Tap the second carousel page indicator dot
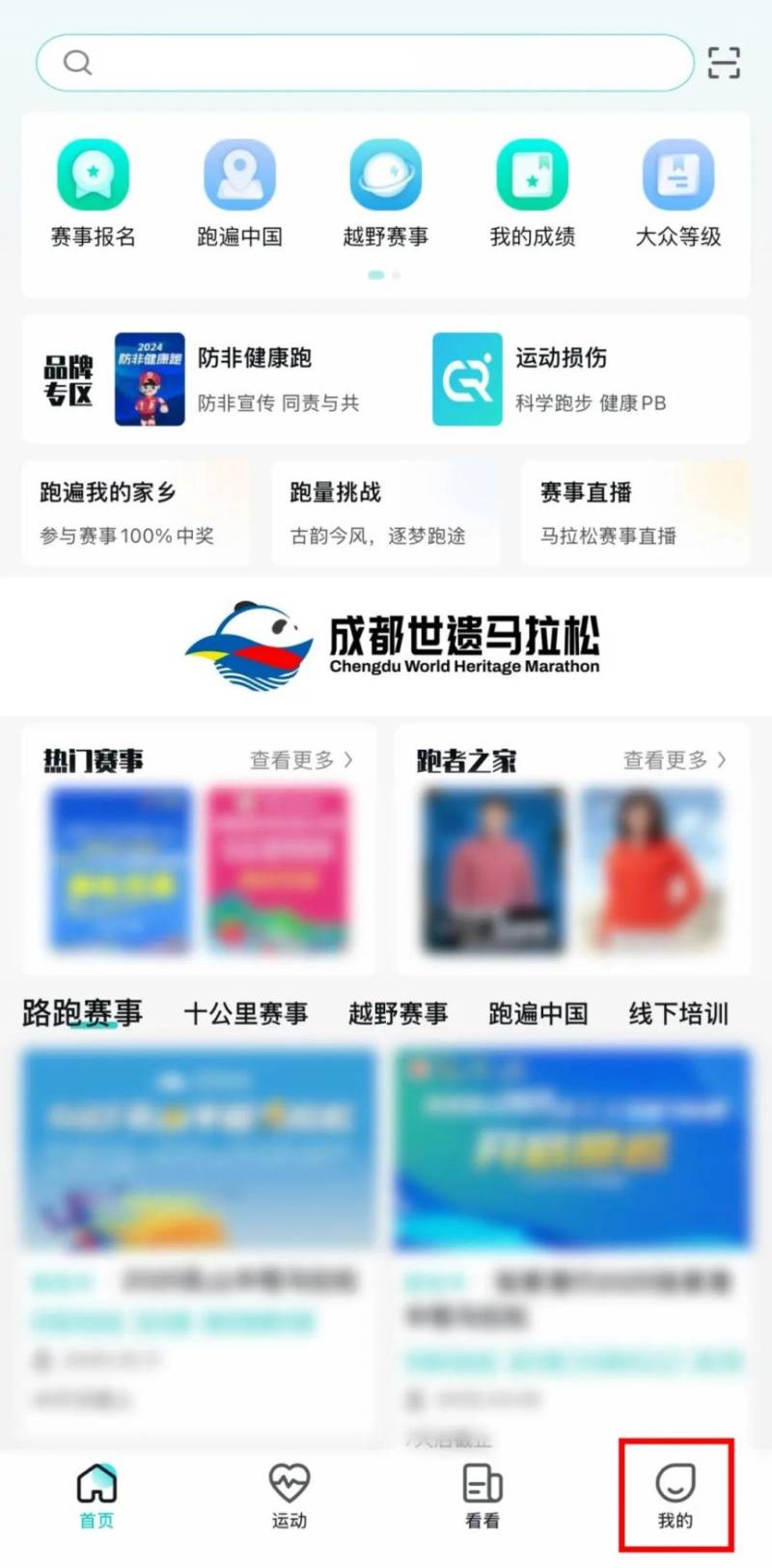 point(396,275)
